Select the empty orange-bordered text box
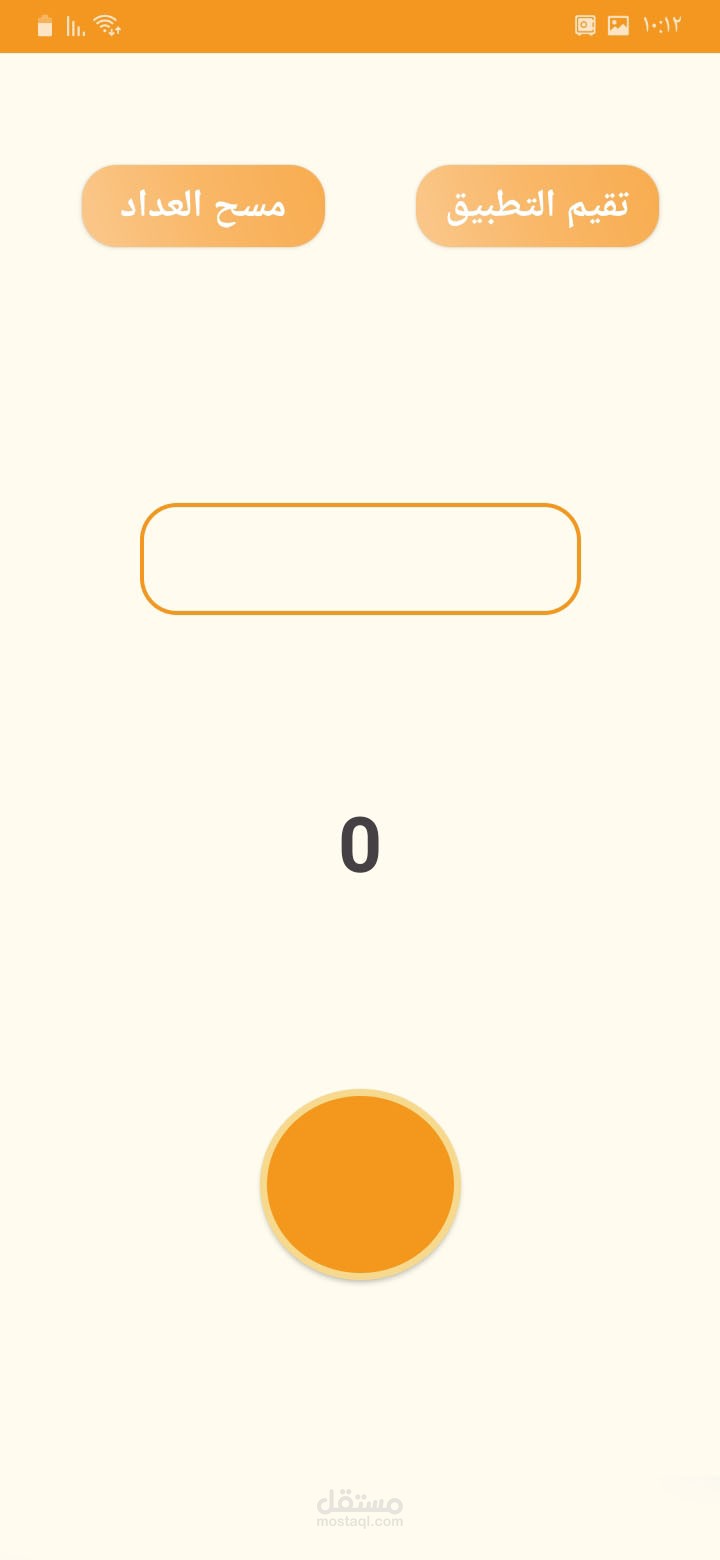 360,558
